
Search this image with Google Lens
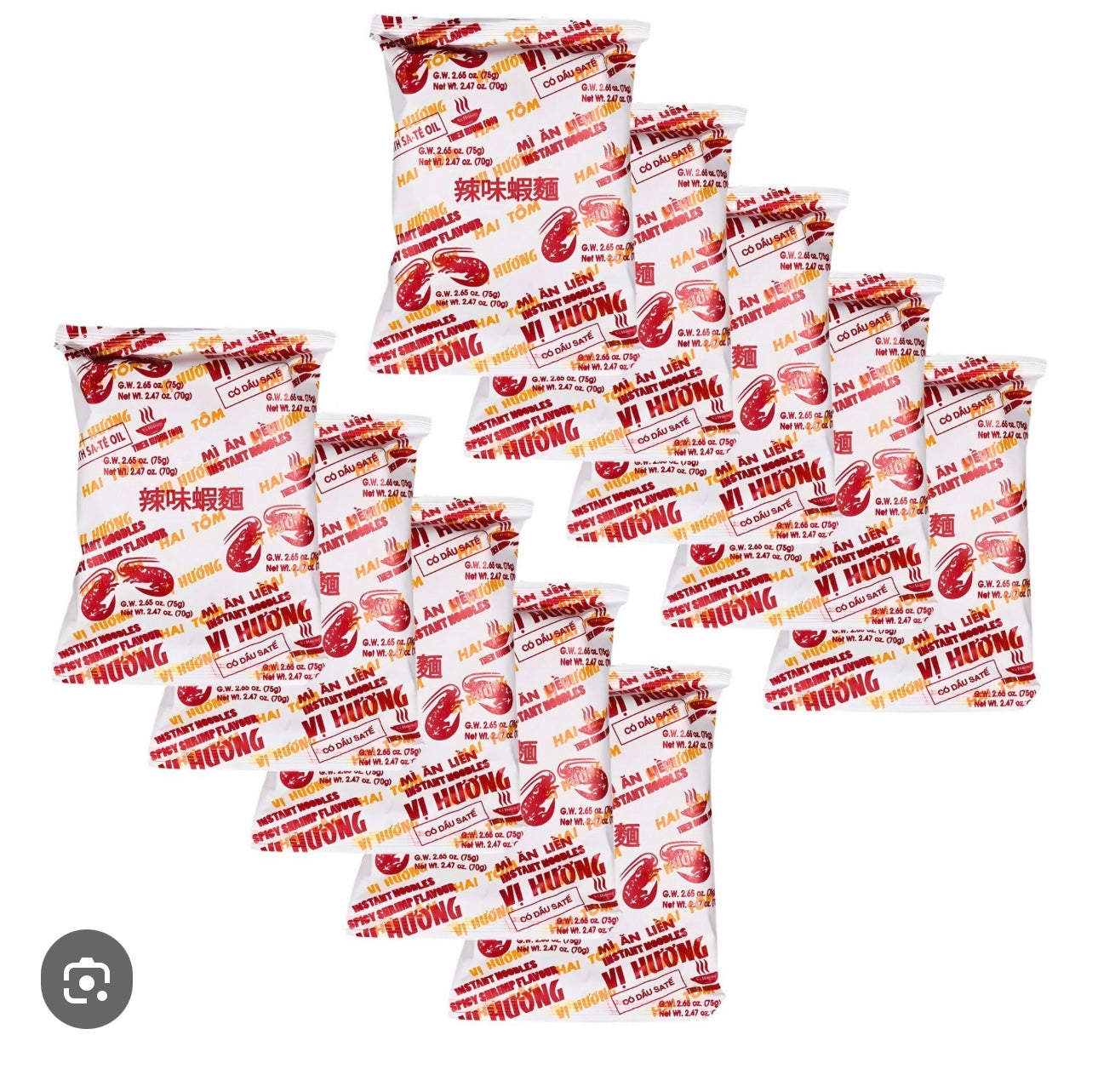[87, 980]
